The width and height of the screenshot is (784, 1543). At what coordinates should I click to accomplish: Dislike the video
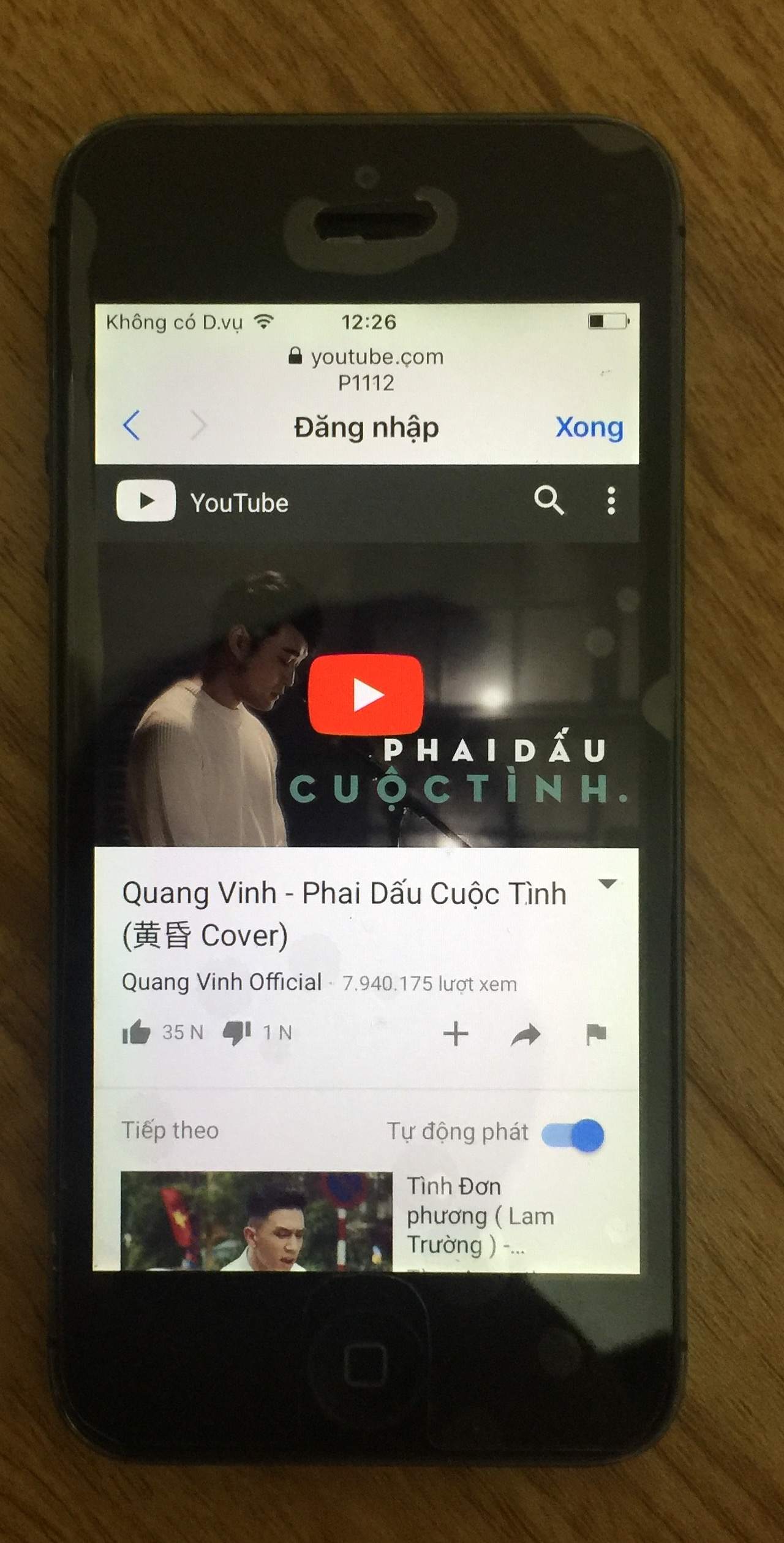pos(236,1033)
